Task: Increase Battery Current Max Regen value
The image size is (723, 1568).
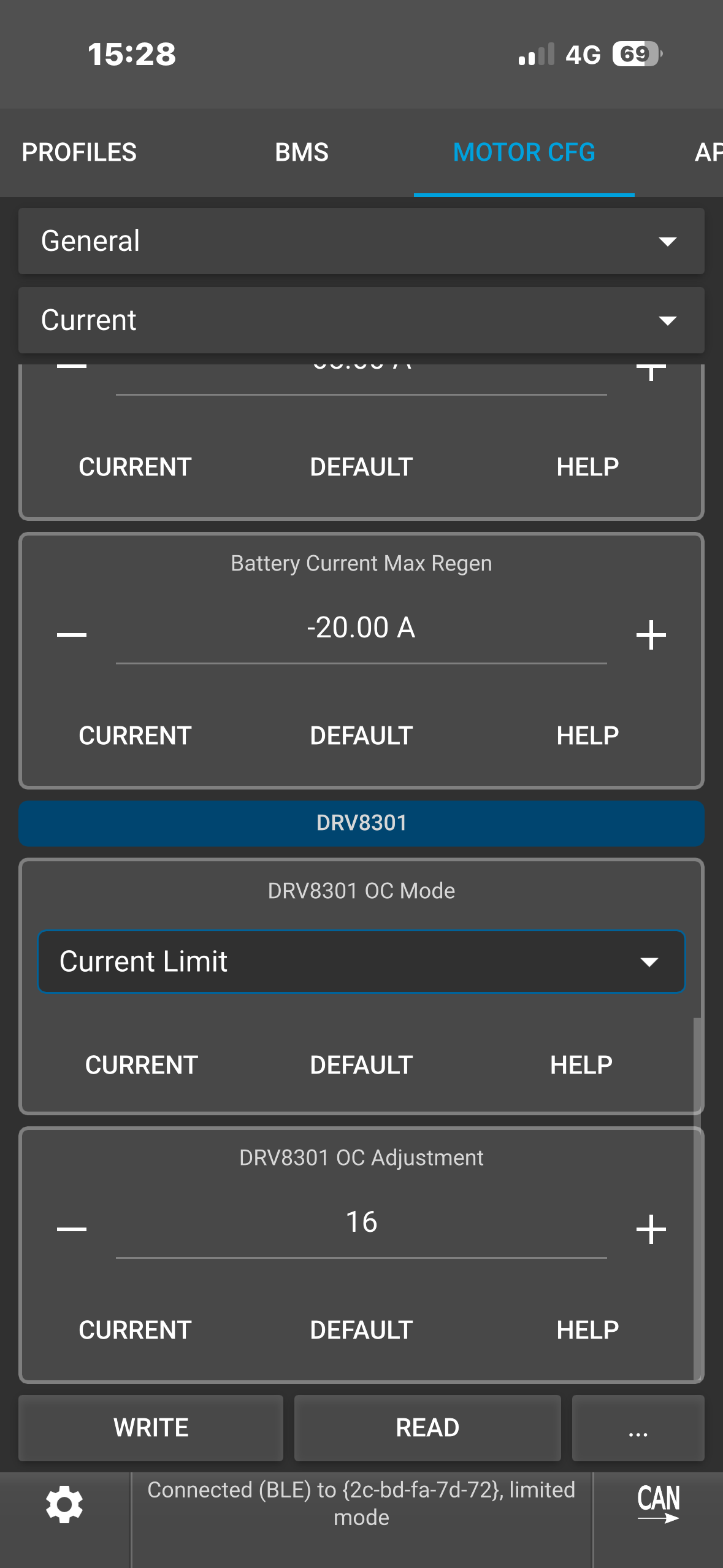Action: tap(651, 634)
